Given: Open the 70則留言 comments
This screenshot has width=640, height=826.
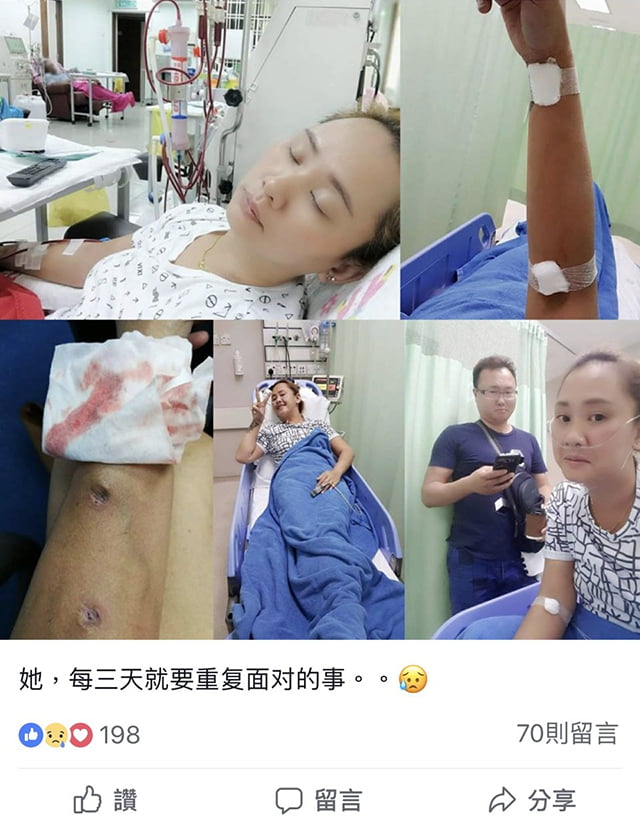Looking at the screenshot, I should 567,733.
